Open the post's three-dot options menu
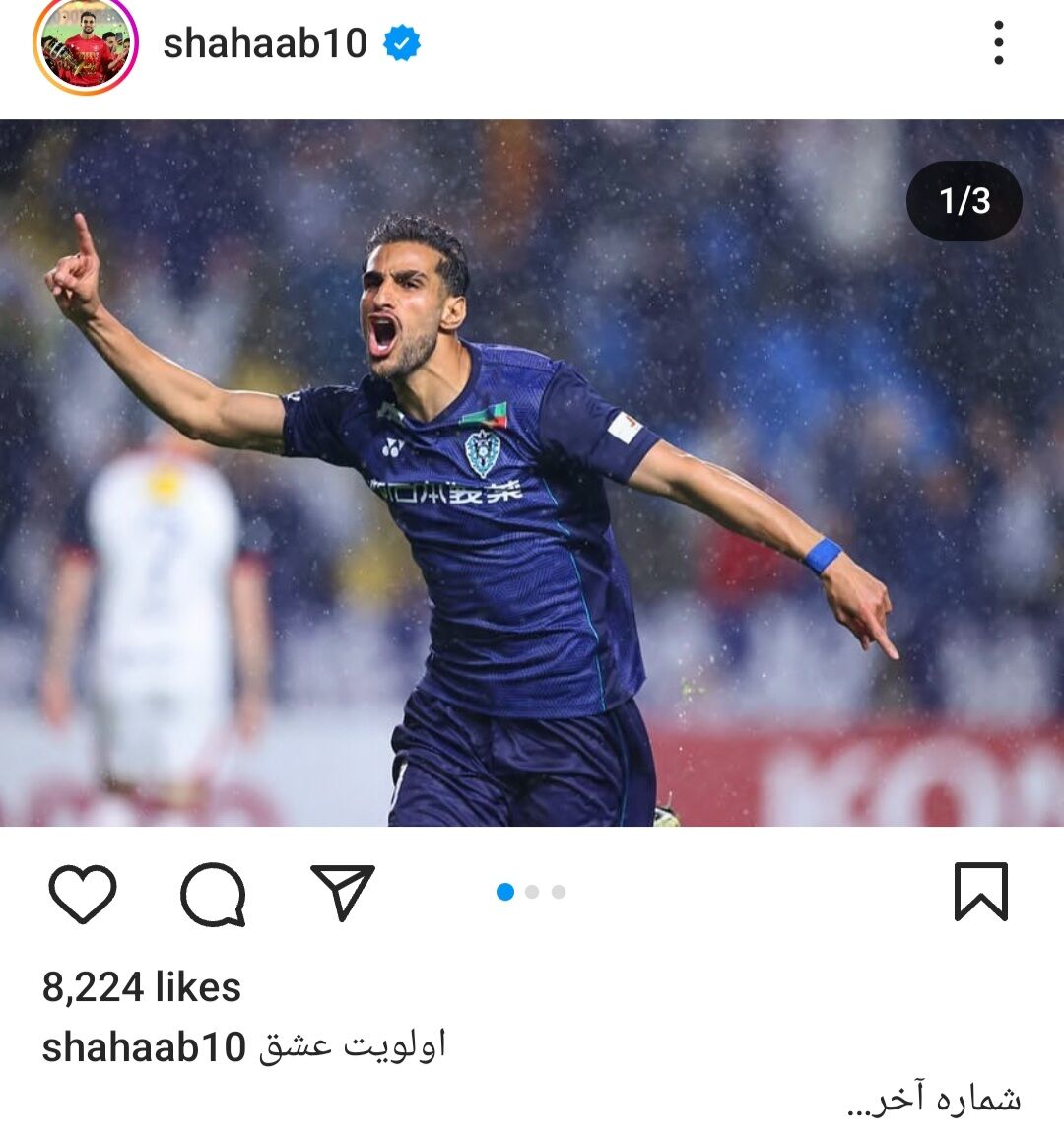The height and width of the screenshot is (1143, 1064). point(998,43)
